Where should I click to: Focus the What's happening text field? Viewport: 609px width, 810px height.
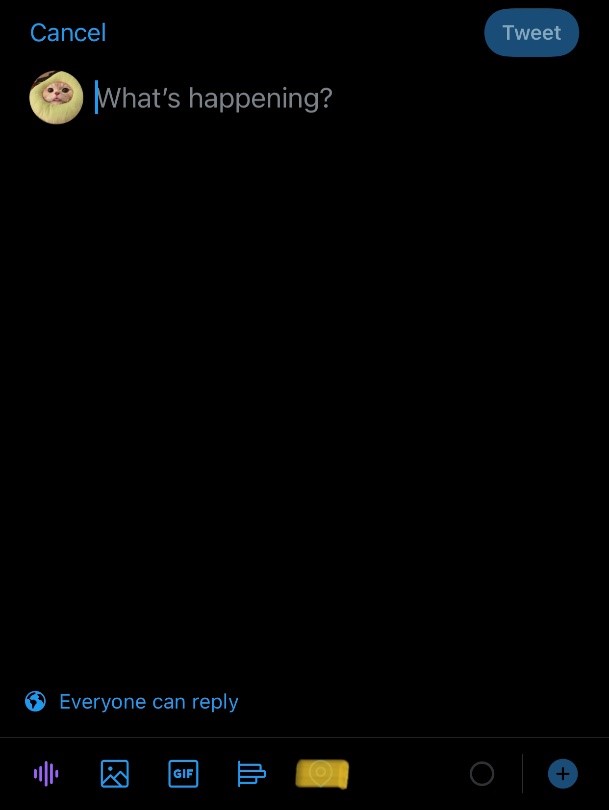(x=214, y=98)
